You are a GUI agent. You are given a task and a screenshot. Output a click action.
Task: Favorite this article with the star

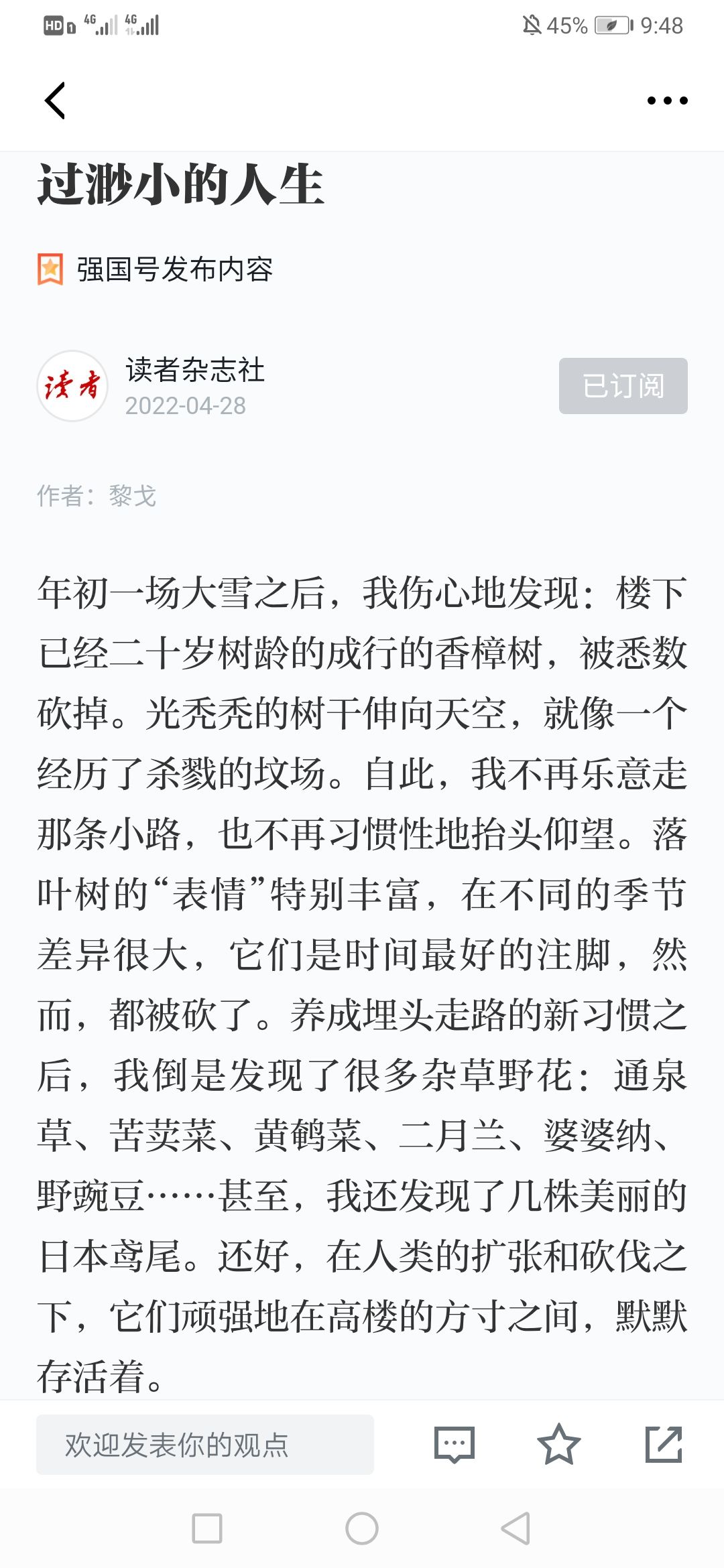click(558, 1445)
